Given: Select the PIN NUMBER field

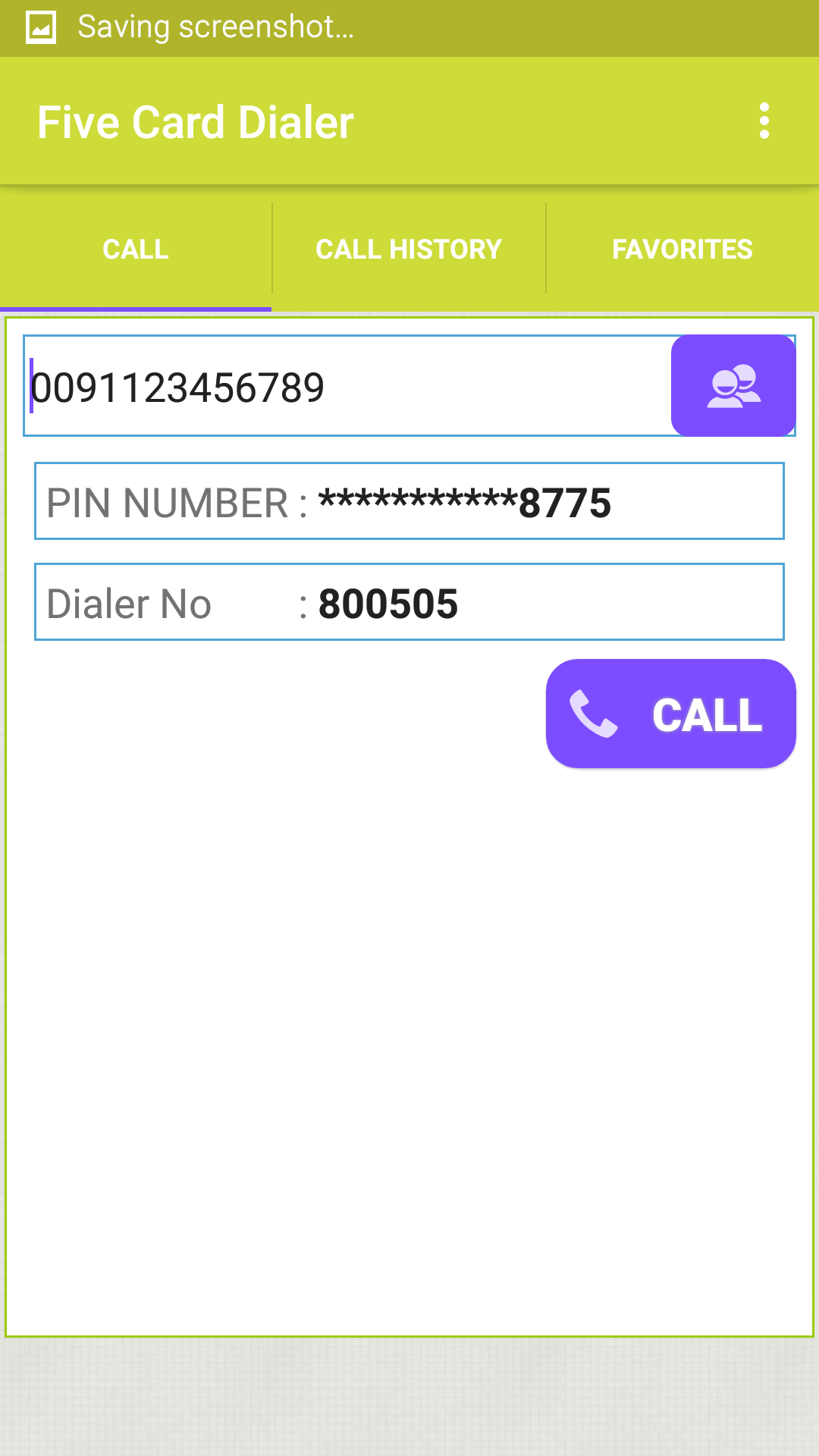Looking at the screenshot, I should tap(409, 500).
